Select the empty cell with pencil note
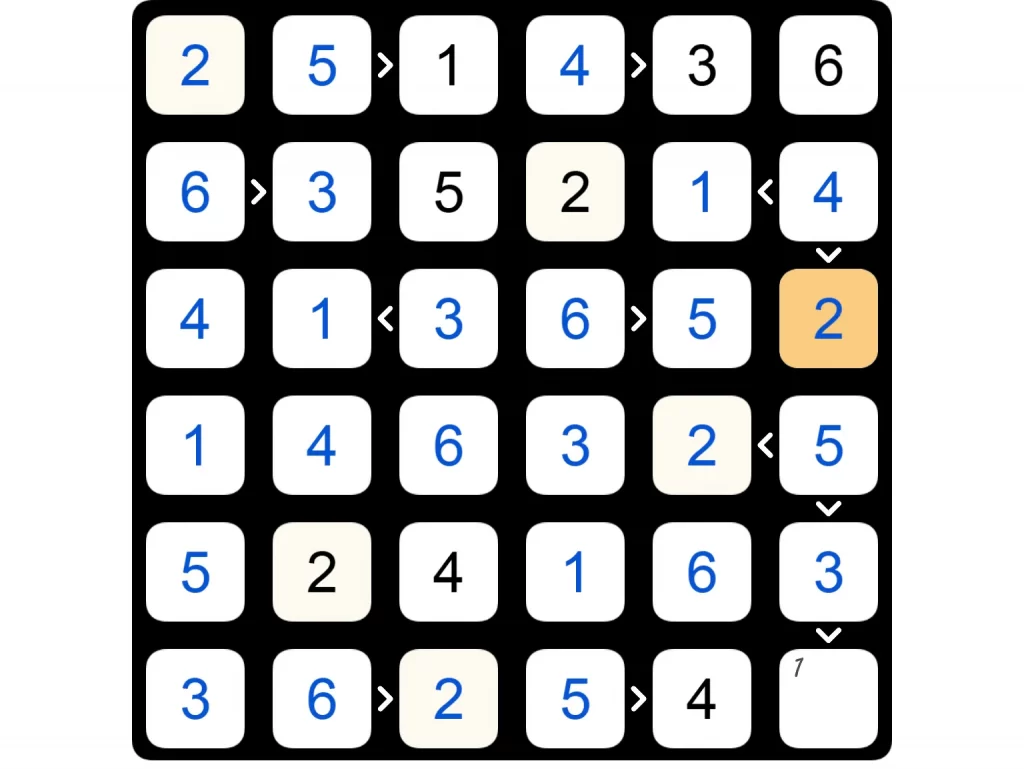The image size is (1024, 769). [x=828, y=698]
